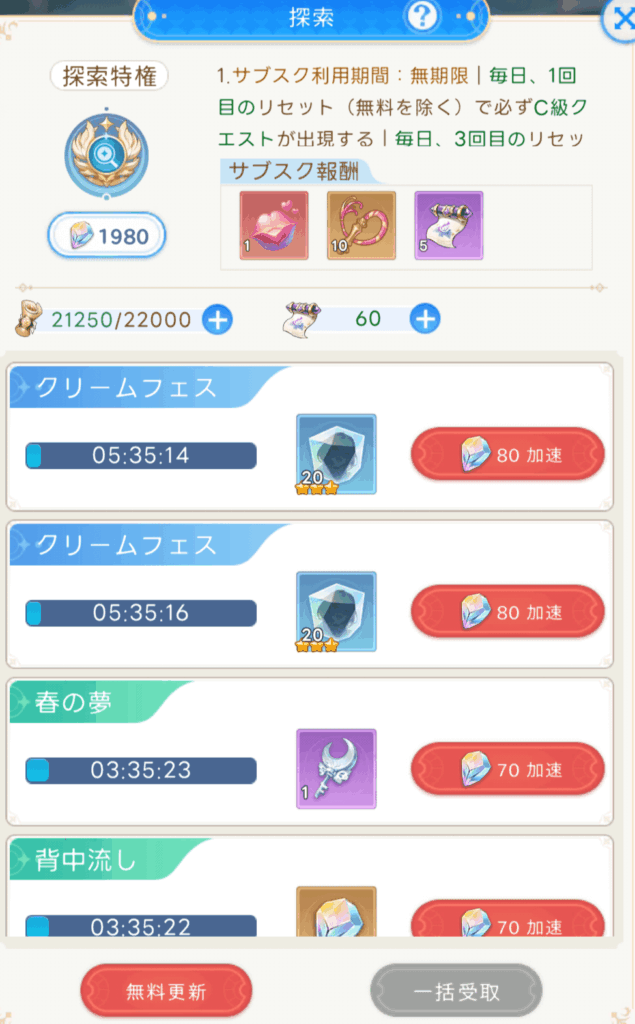635x1024 pixels.
Task: View the second クリームフェス ice crystal reward
Action: pos(336,612)
